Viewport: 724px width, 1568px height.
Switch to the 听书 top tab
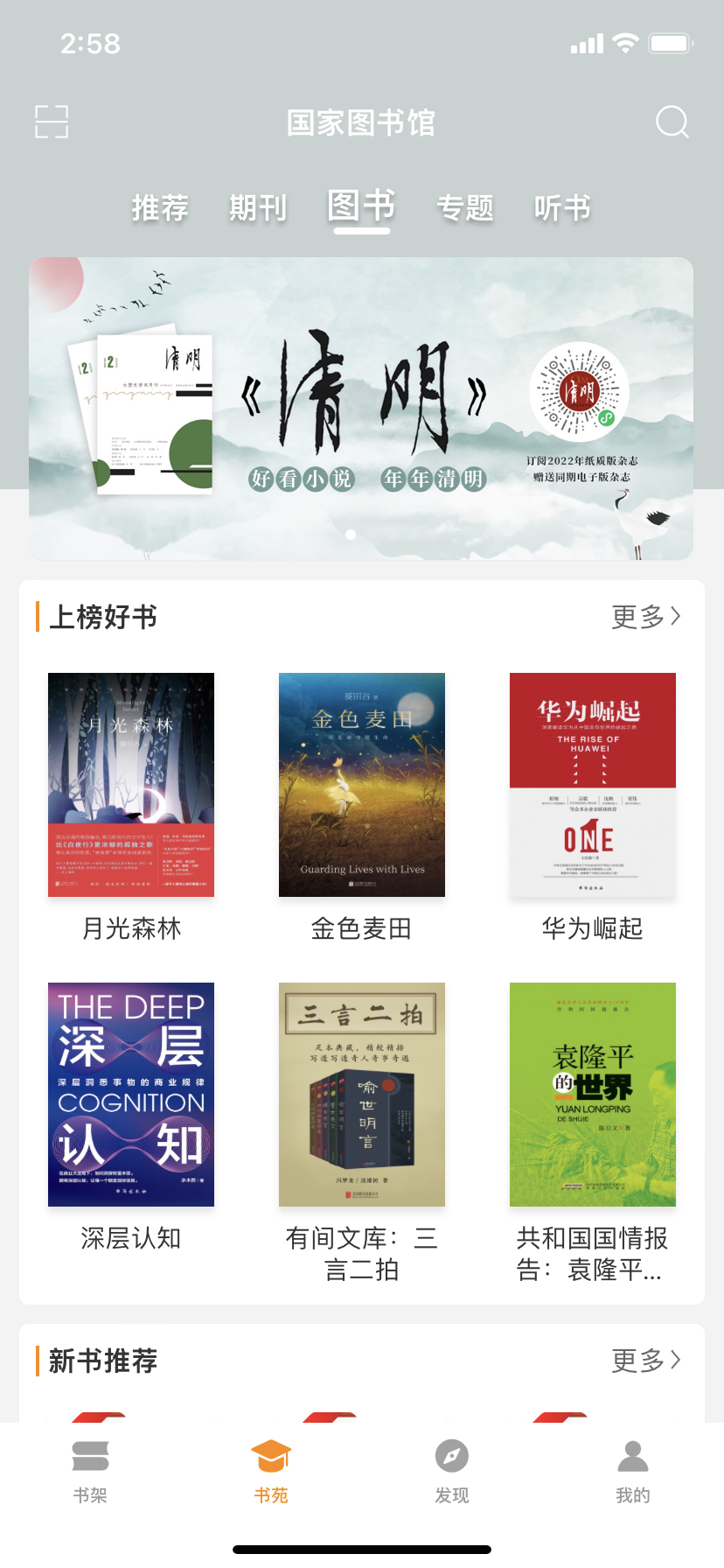(x=562, y=208)
